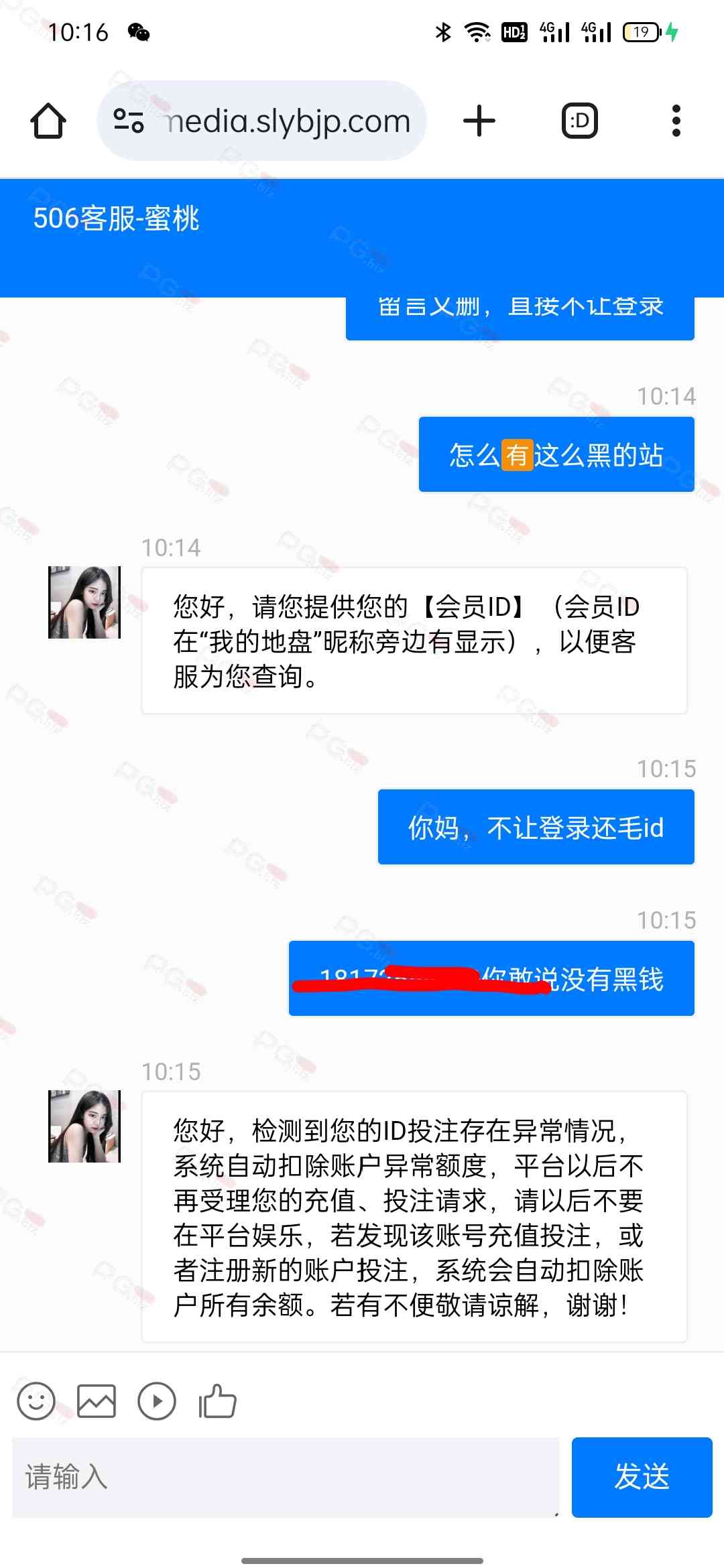Open the emoji picker
The height and width of the screenshot is (1568, 724).
36,1401
